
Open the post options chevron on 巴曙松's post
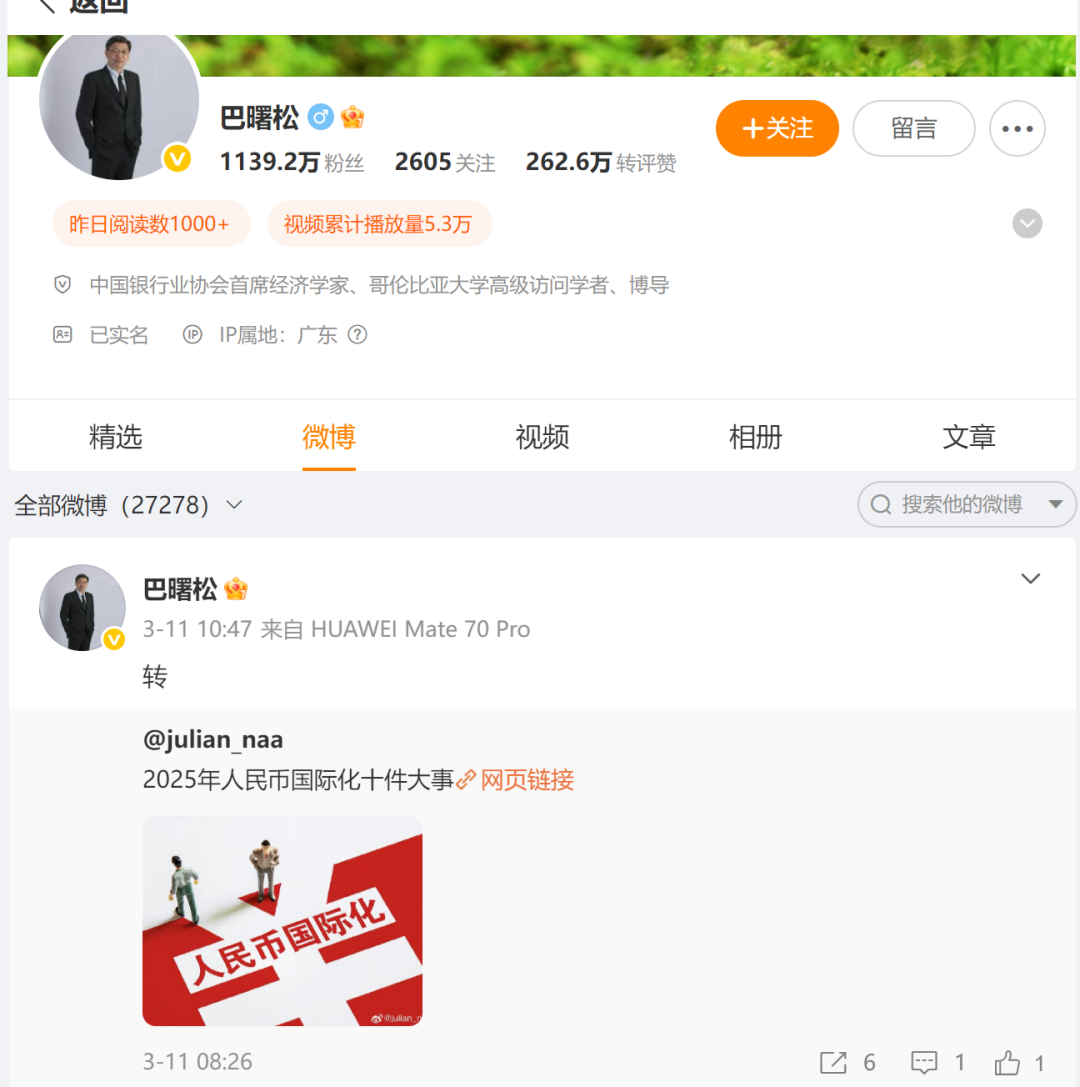click(1030, 579)
